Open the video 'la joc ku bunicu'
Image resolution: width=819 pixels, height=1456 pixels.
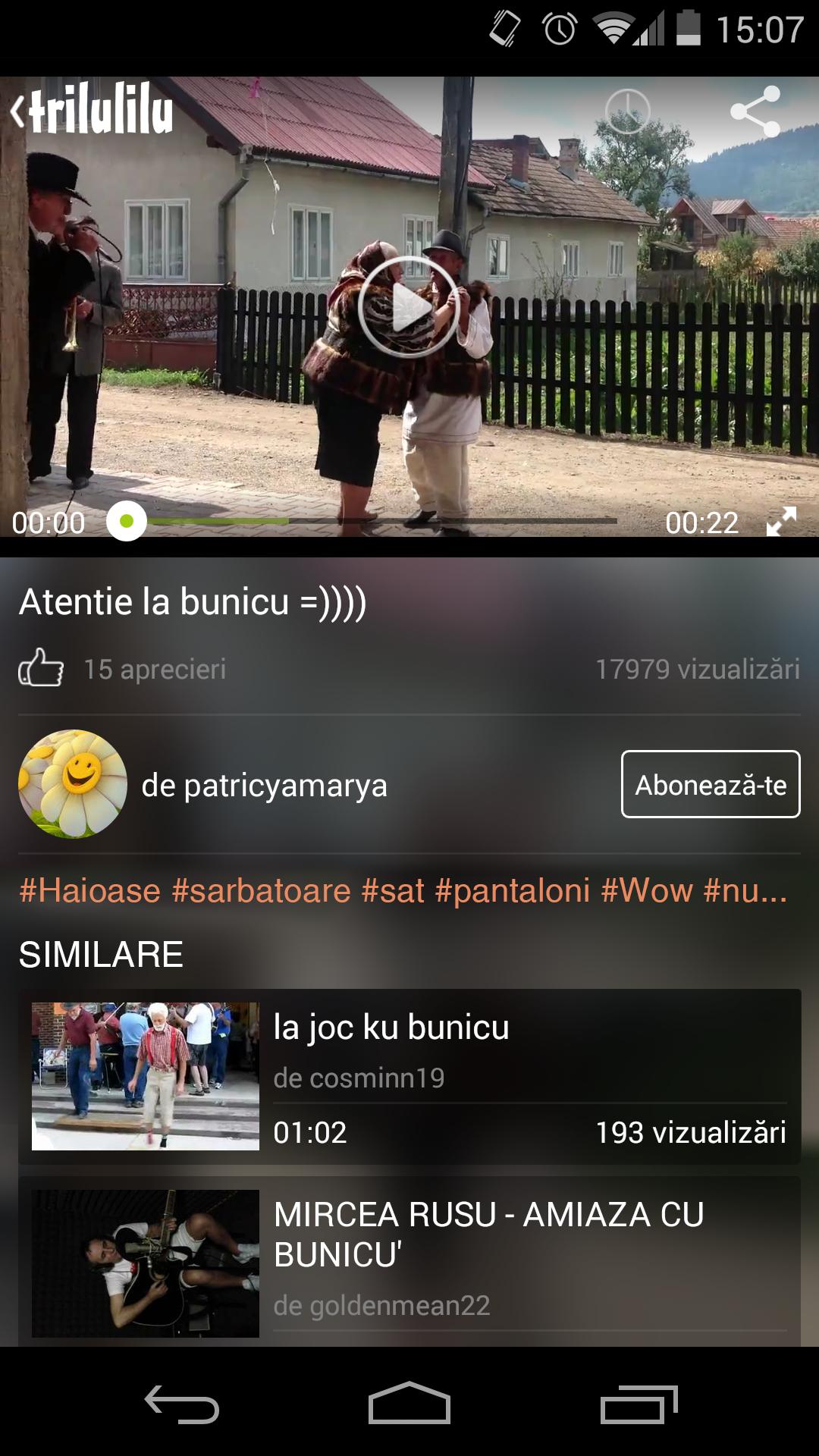coord(391,1028)
